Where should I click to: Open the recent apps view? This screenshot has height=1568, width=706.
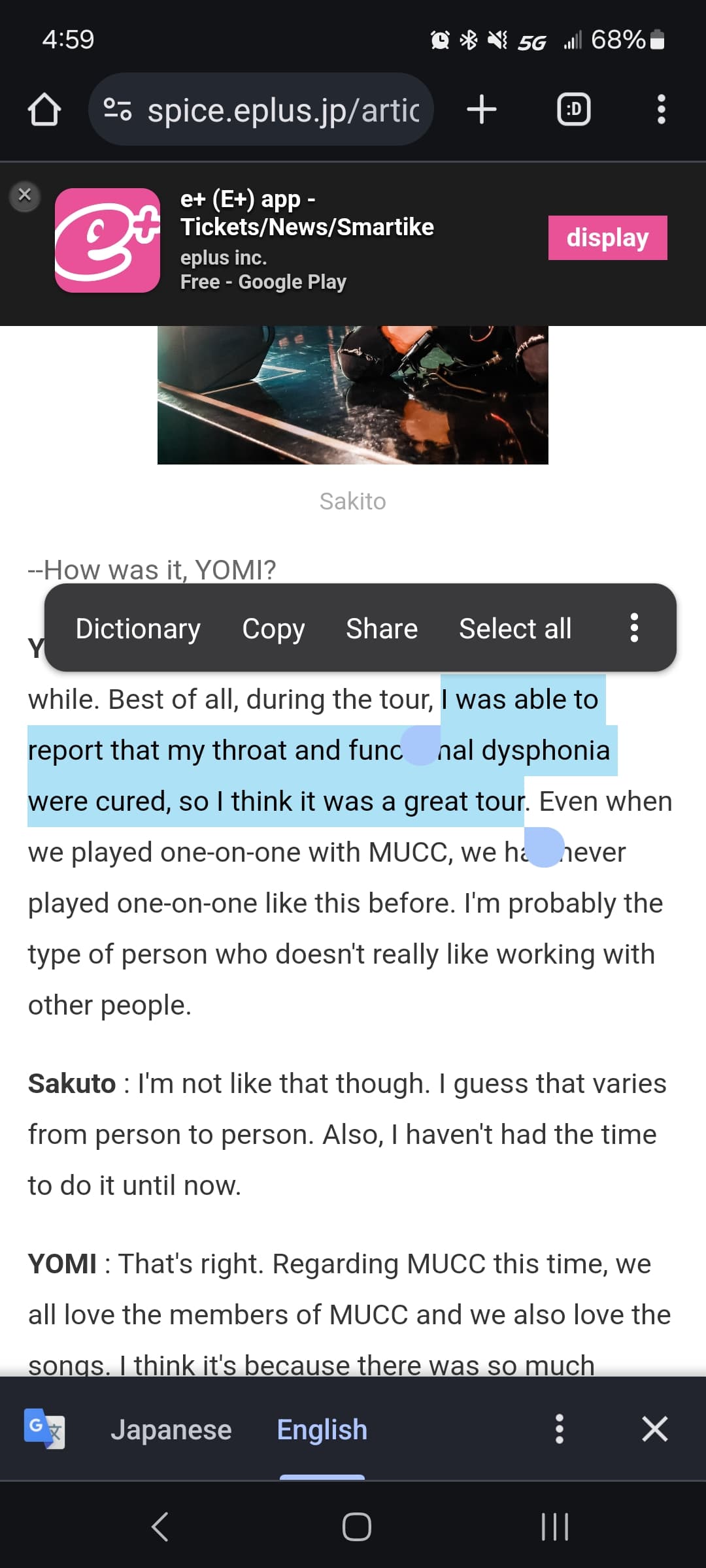coord(555,1527)
